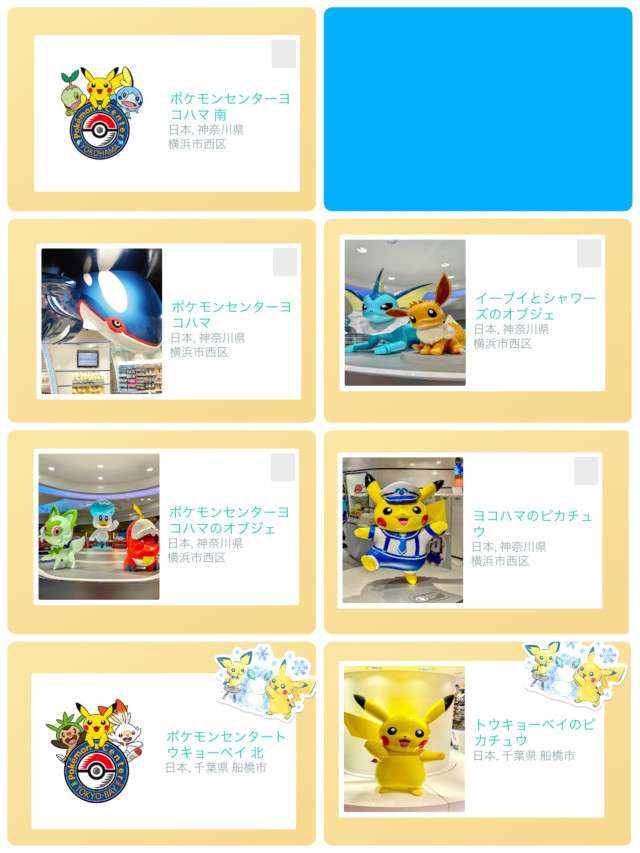
Task: Open the ポケモンセンターヨコハマ 南 postcard
Action: tap(167, 114)
